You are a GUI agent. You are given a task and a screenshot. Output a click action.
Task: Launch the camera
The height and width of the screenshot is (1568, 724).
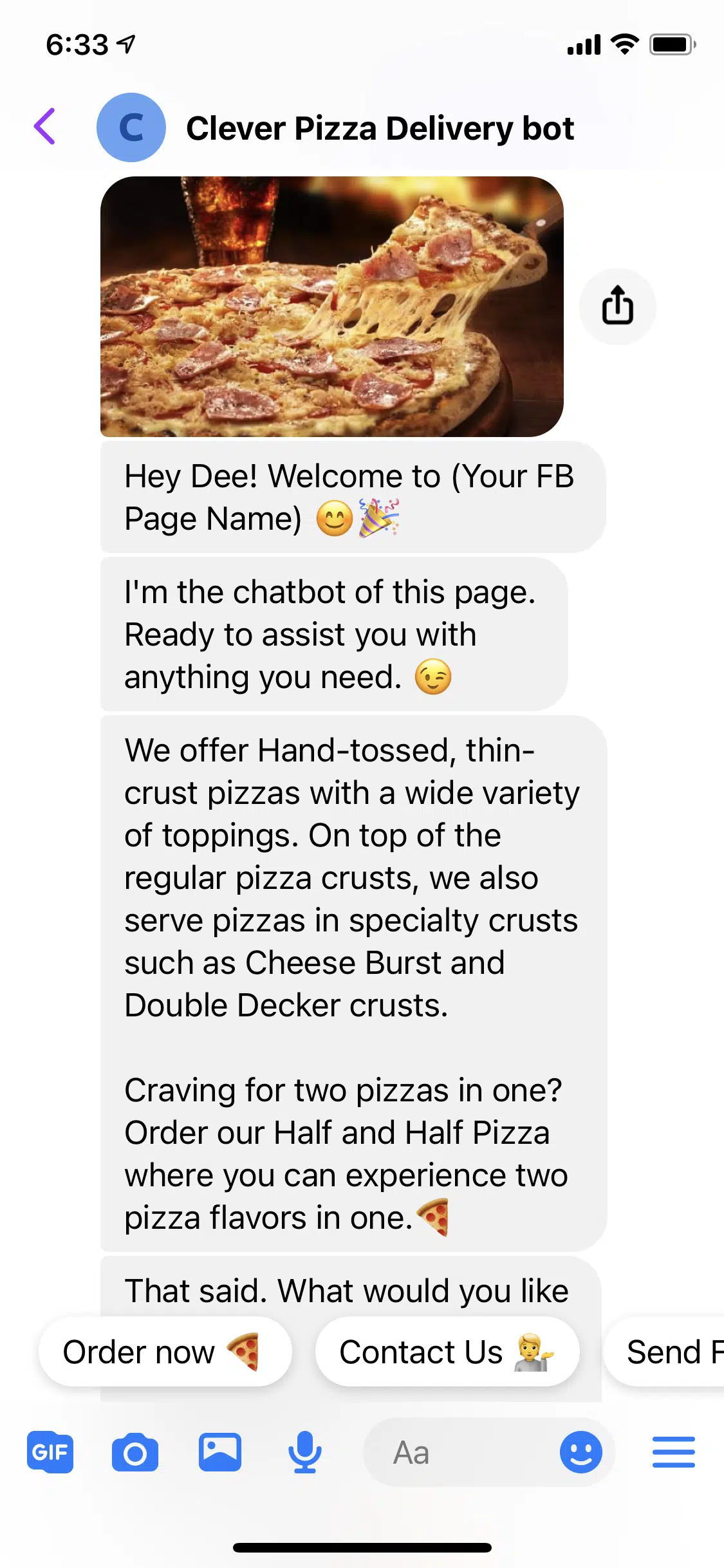coord(135,1452)
